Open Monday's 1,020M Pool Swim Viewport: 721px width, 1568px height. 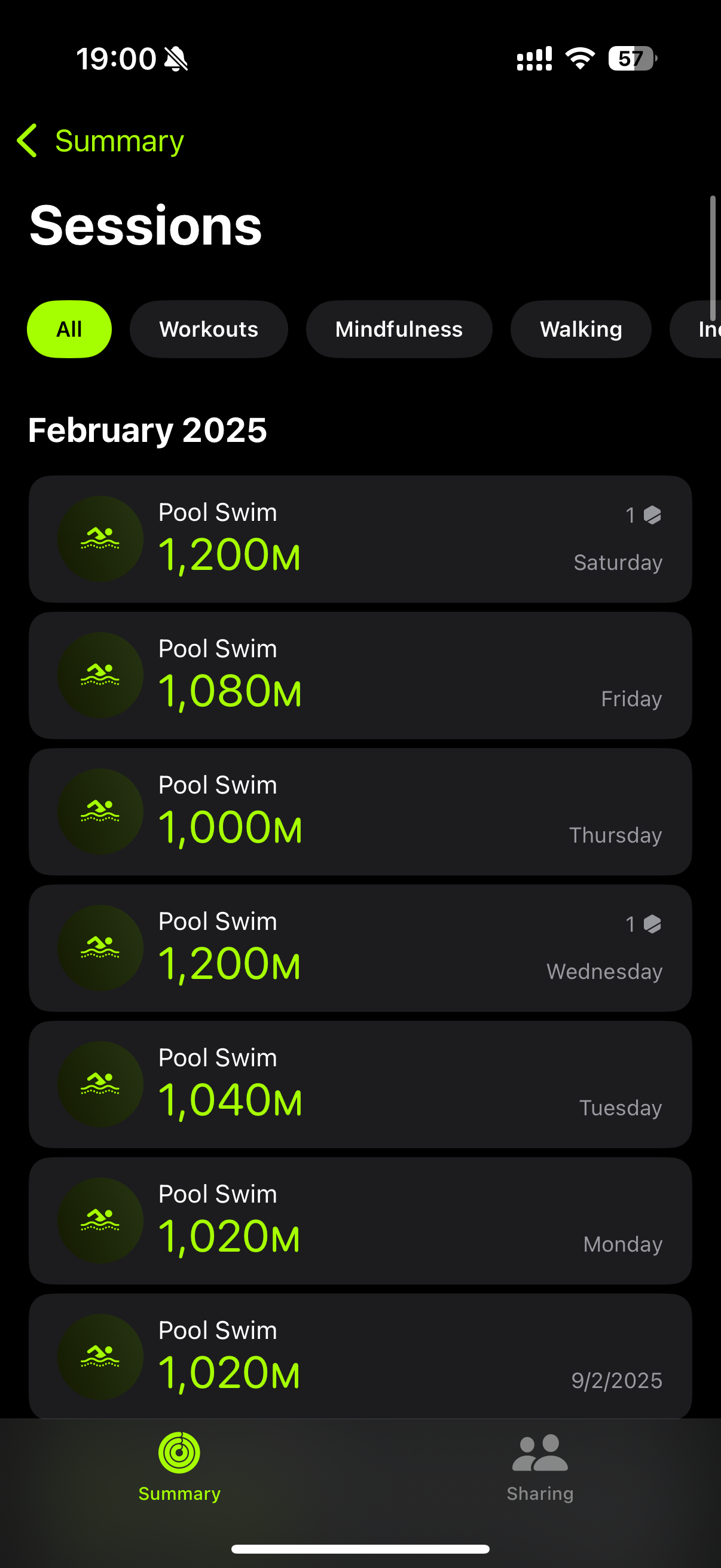(360, 1221)
